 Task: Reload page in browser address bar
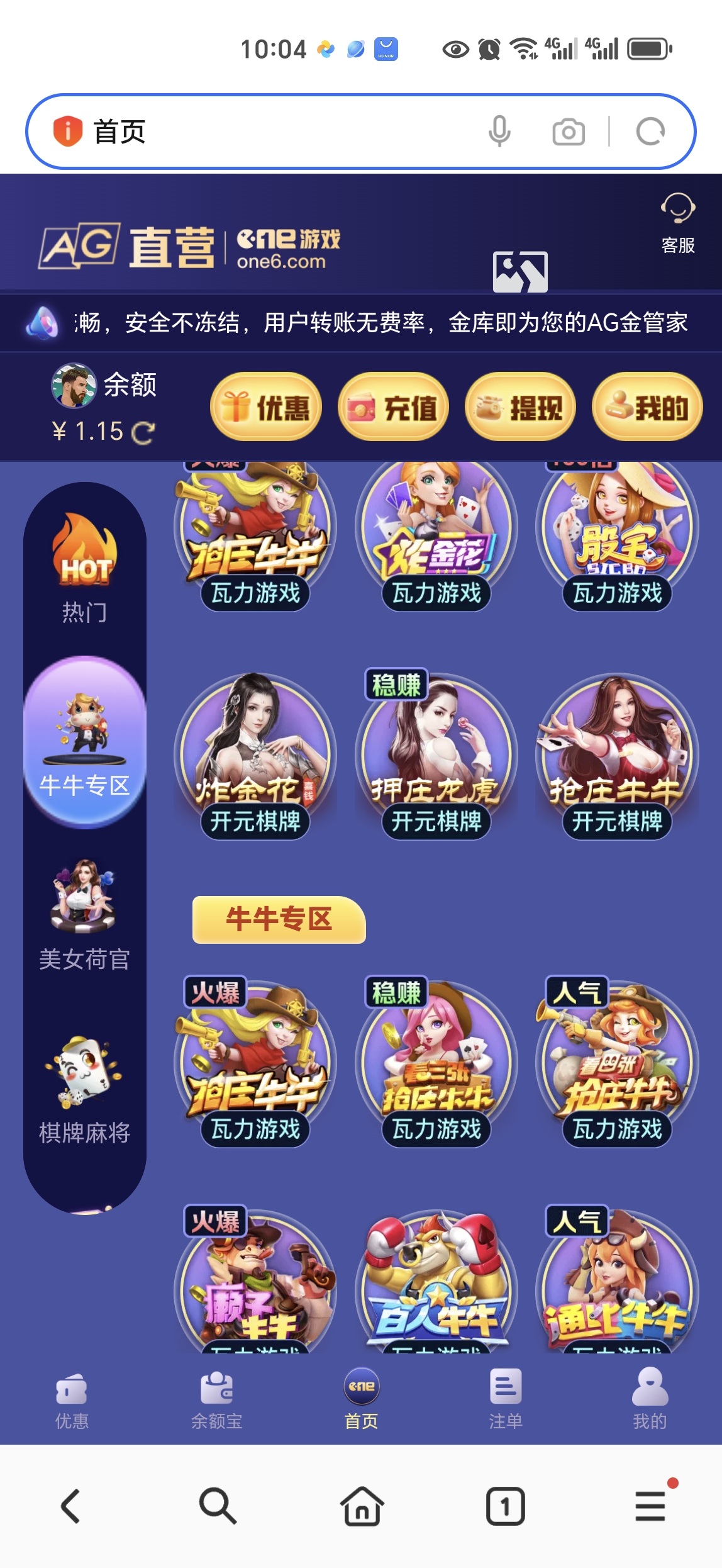(x=650, y=132)
